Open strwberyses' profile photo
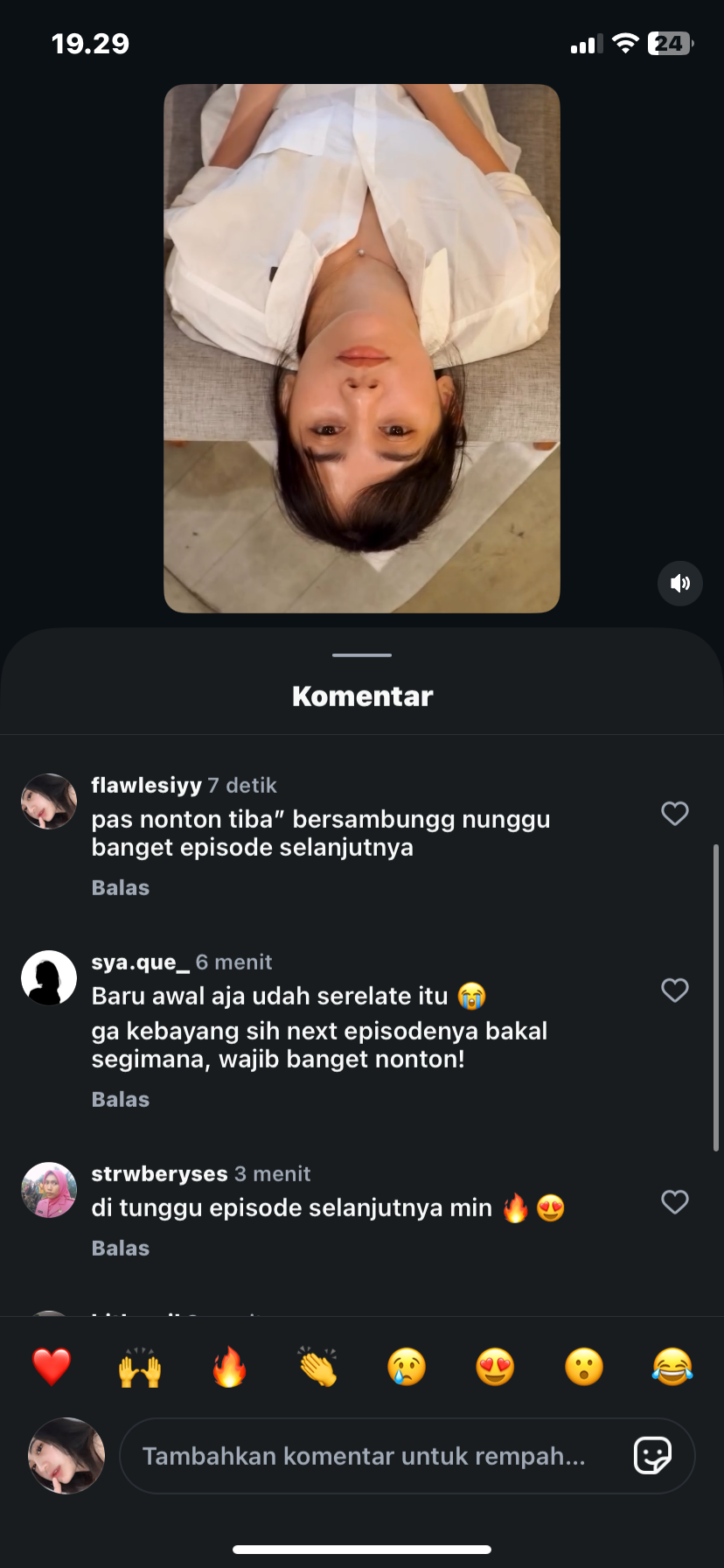This screenshot has width=724, height=1568. 49,1190
